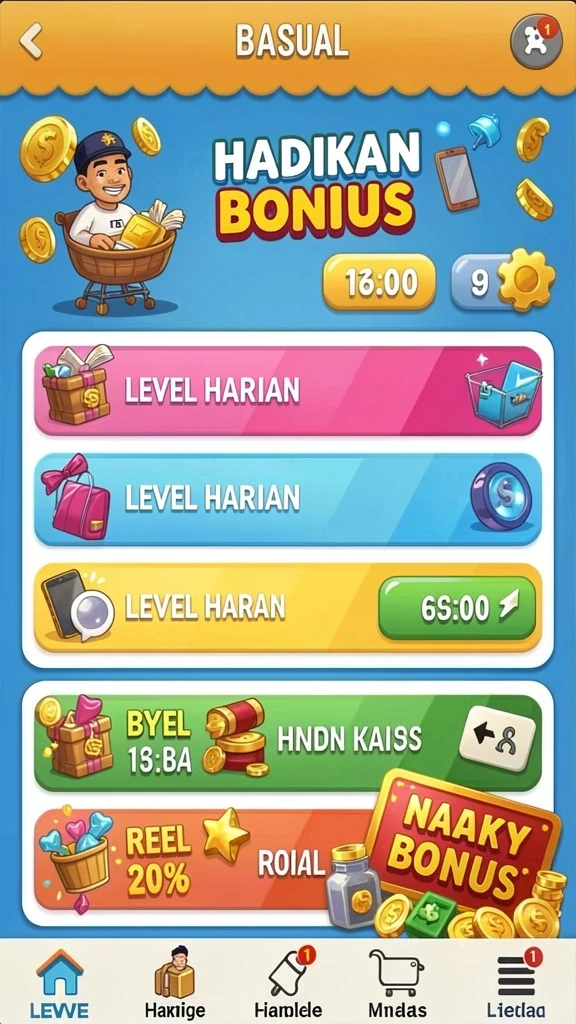Open the blue Level Harian row with handbag
Screen dimensions: 576x1024
pyautogui.click(x=288, y=500)
